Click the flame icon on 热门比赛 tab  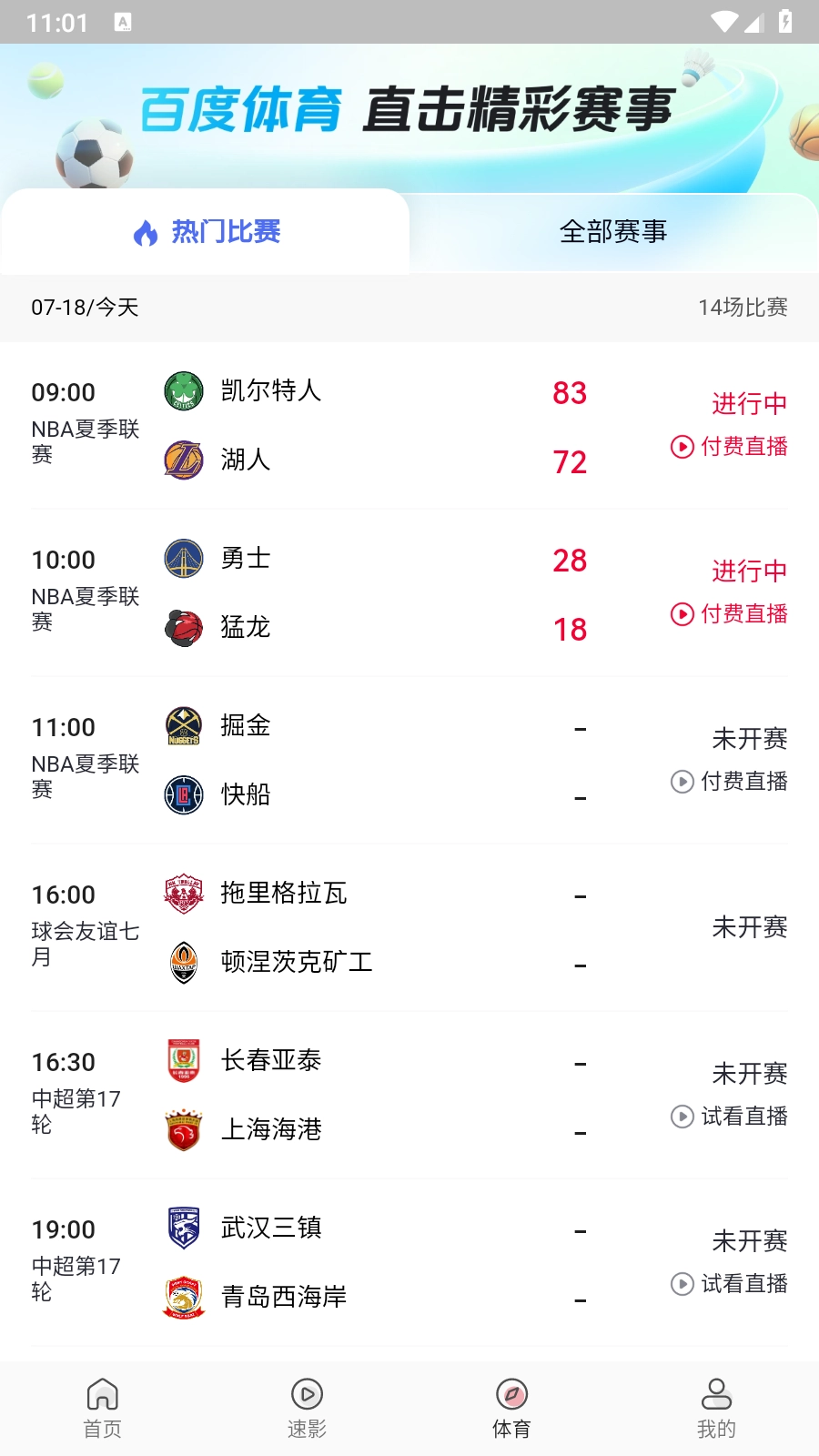(146, 232)
